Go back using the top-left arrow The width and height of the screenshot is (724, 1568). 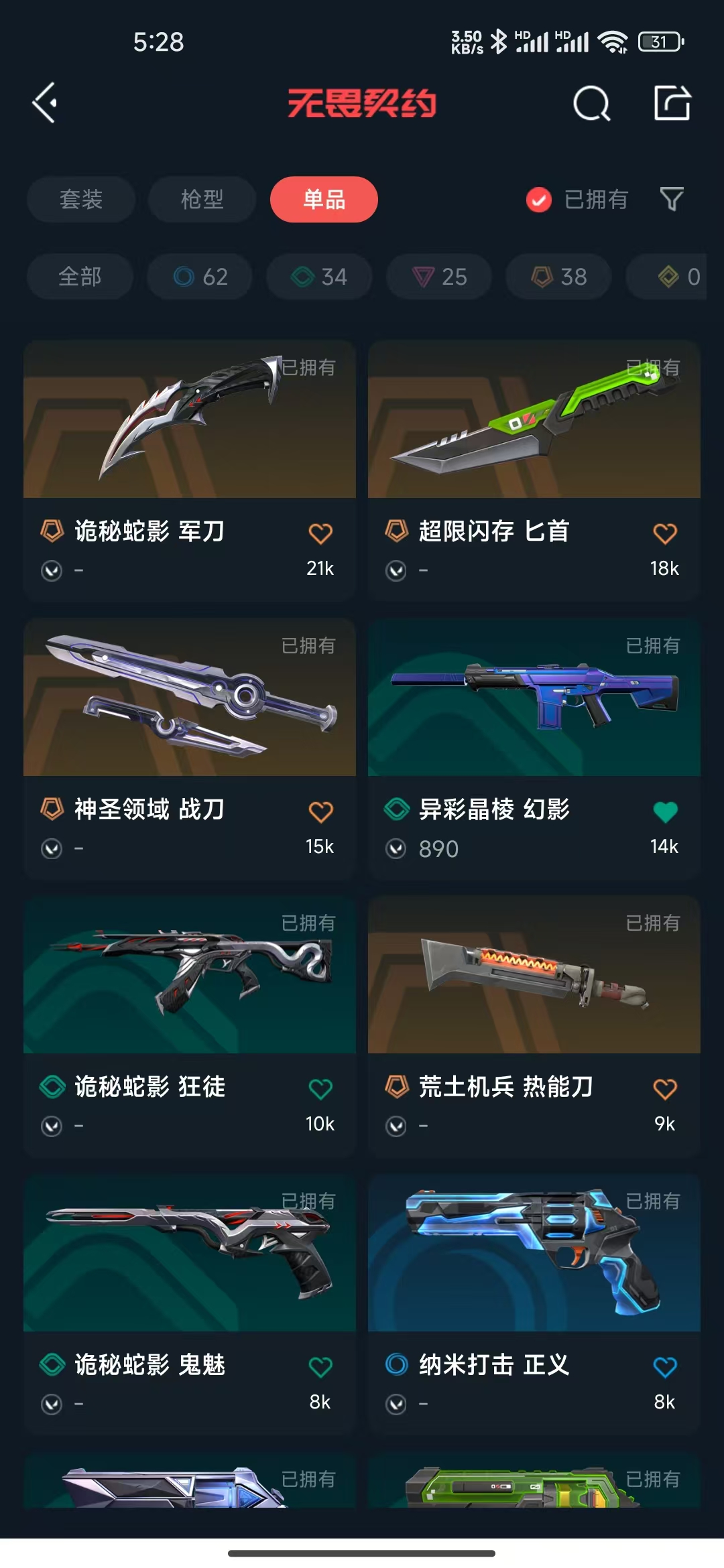point(45,103)
